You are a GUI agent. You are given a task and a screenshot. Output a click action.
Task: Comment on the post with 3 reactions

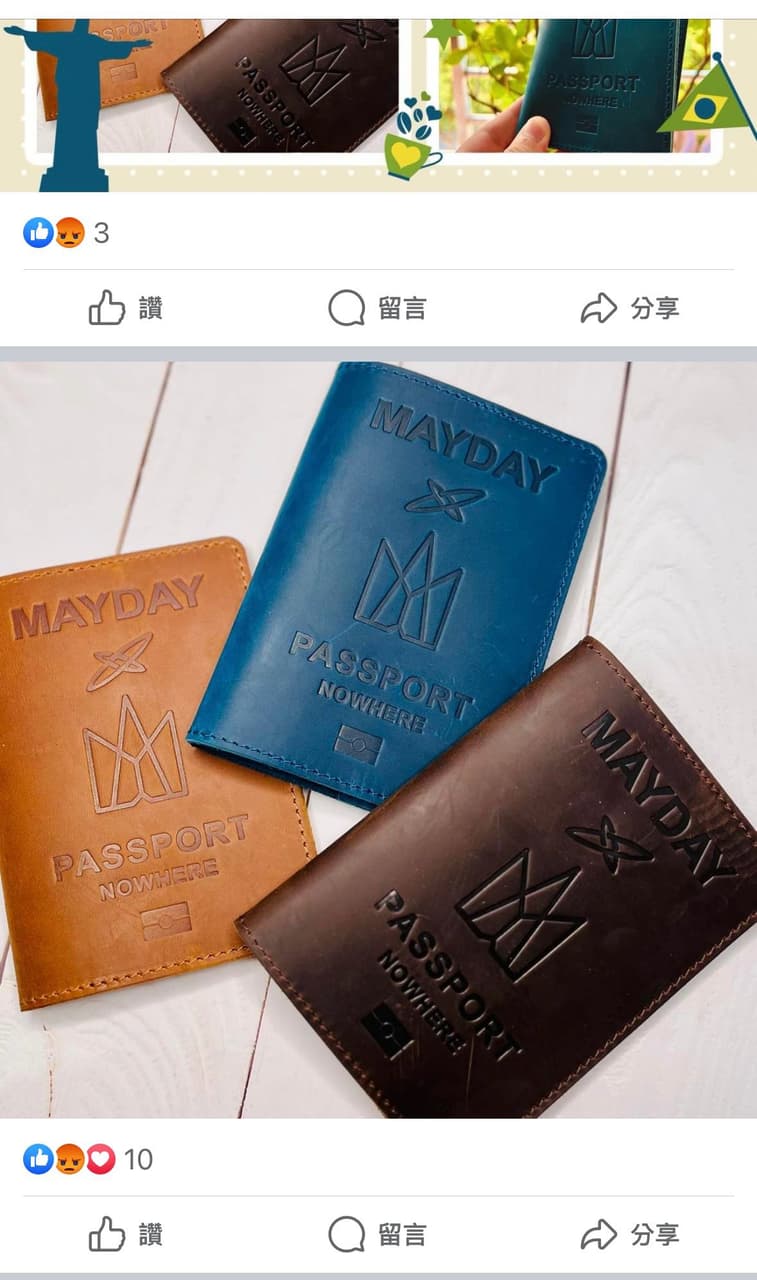tap(378, 308)
